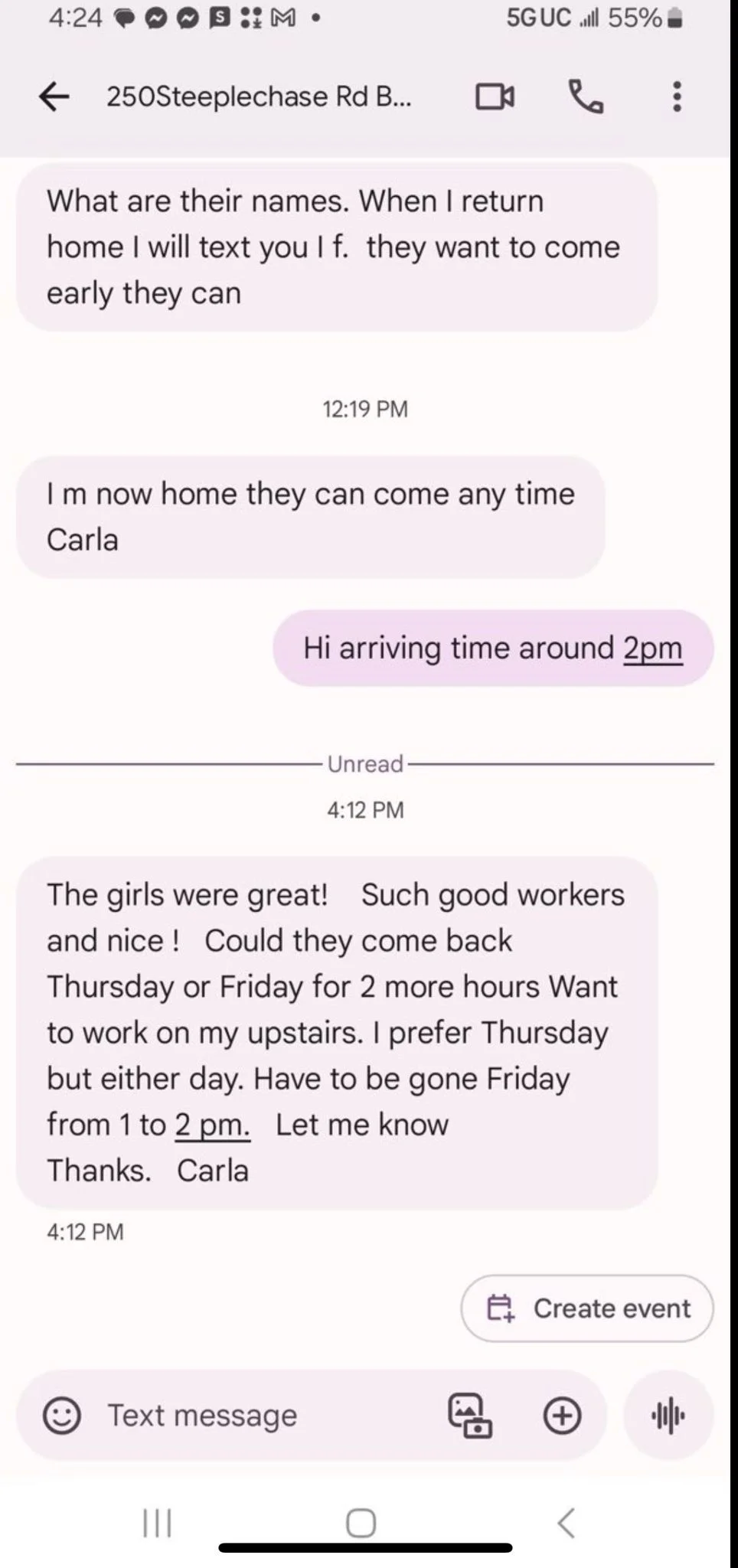Start a video call

495,97
